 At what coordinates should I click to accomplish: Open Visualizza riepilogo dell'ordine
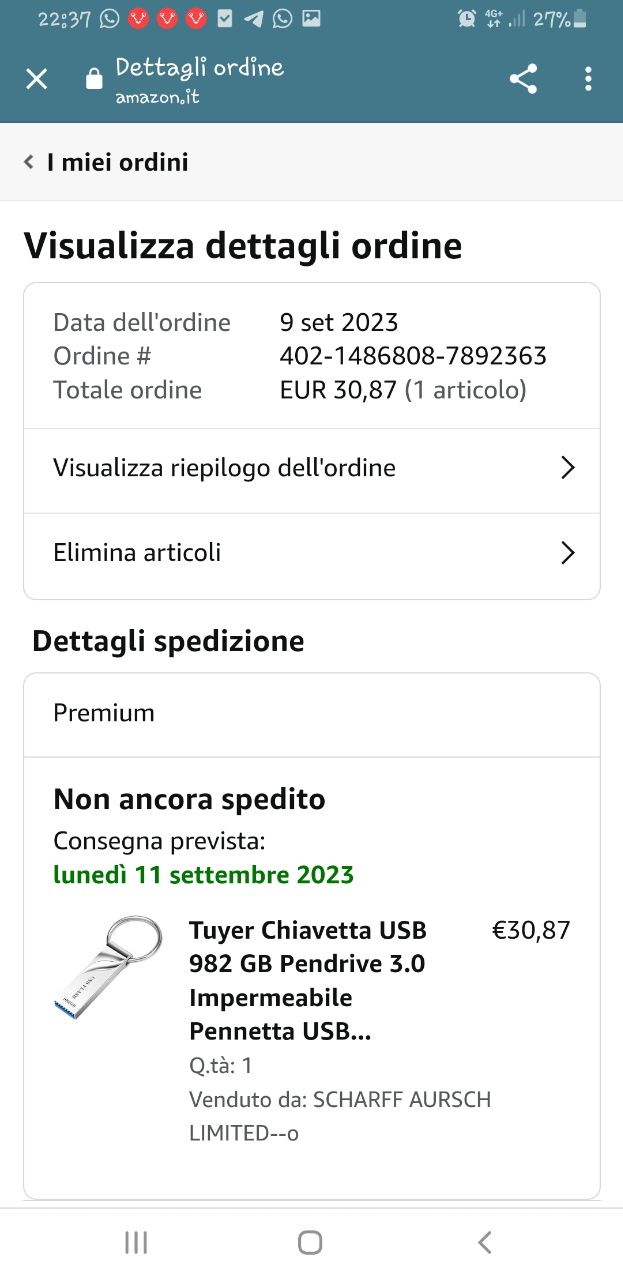(312, 468)
